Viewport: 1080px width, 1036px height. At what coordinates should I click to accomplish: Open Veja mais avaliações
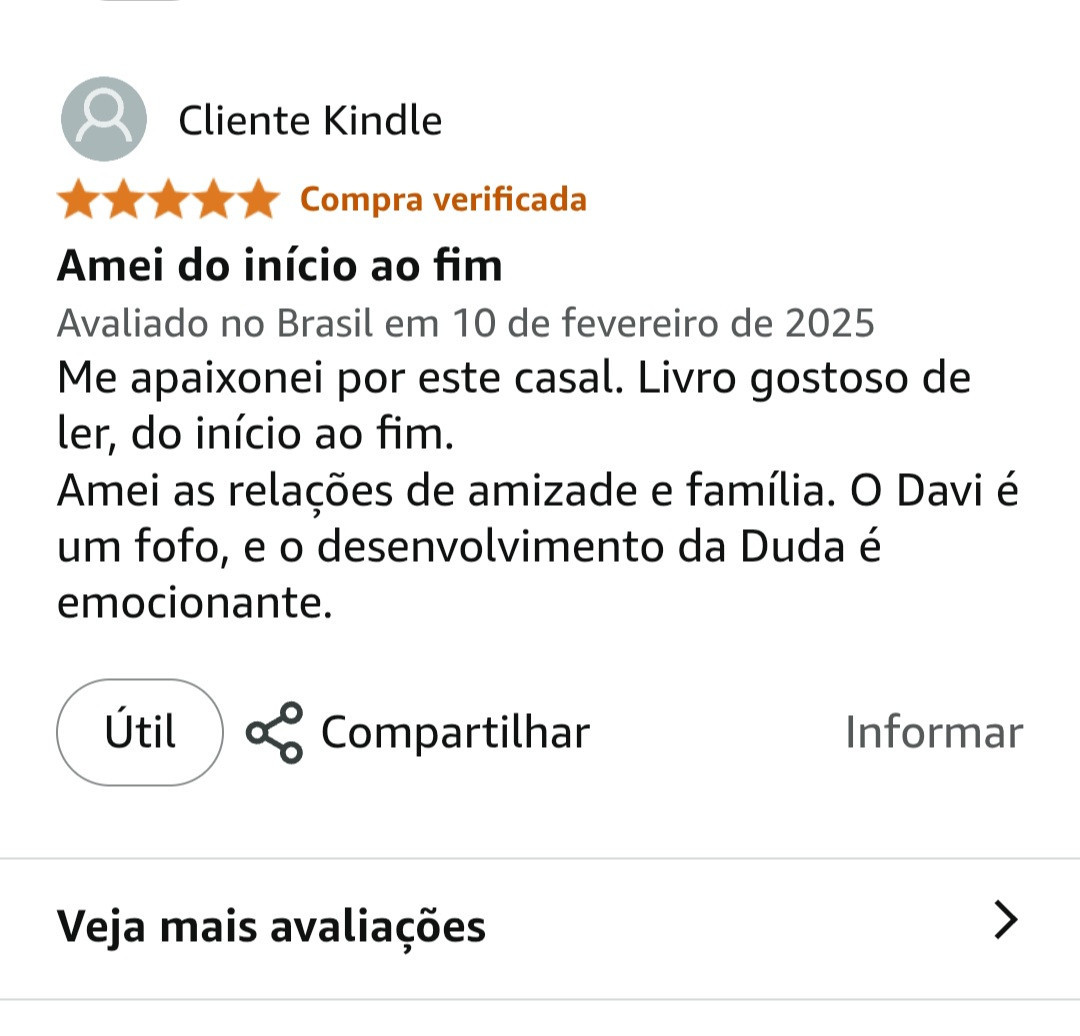coord(538,925)
